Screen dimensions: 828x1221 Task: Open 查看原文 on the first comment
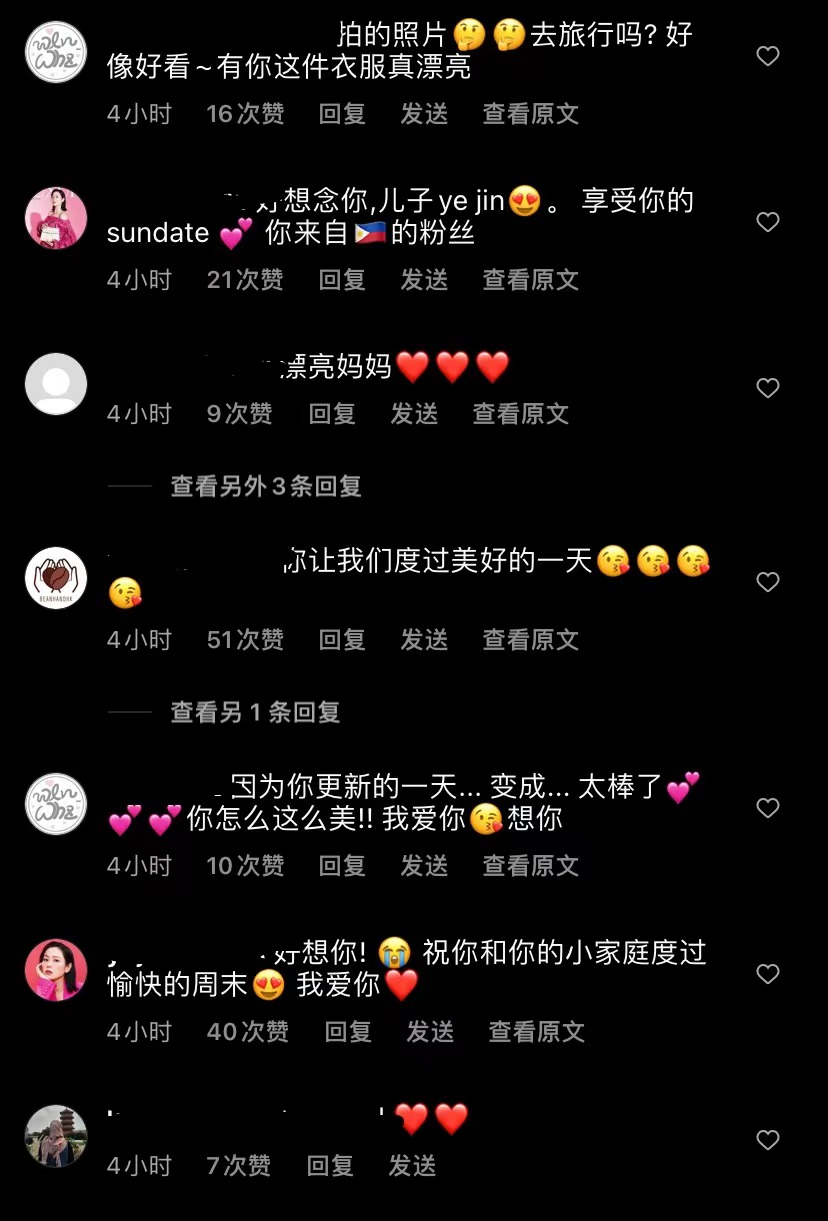(530, 114)
